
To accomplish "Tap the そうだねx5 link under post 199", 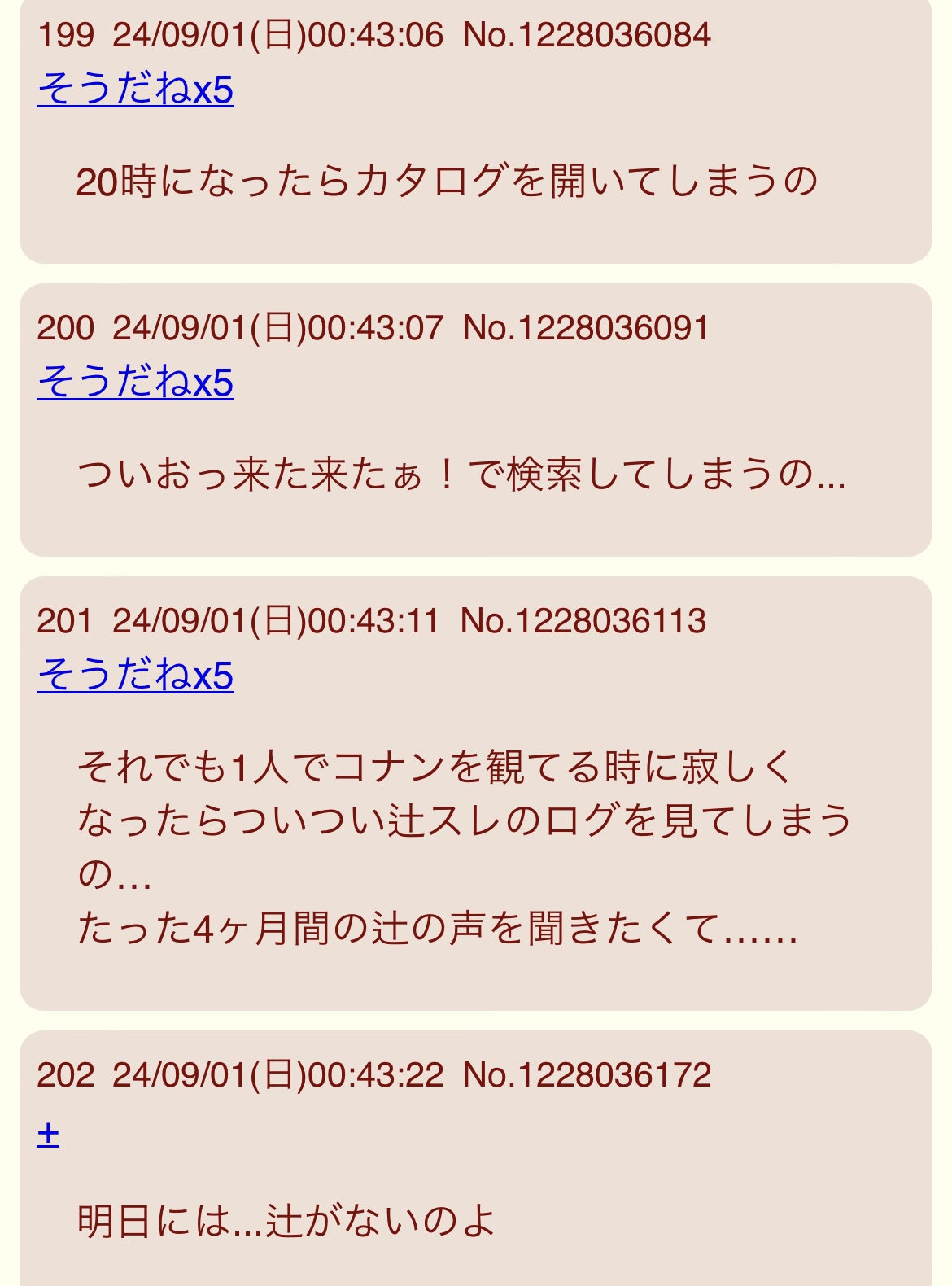I will [x=135, y=89].
